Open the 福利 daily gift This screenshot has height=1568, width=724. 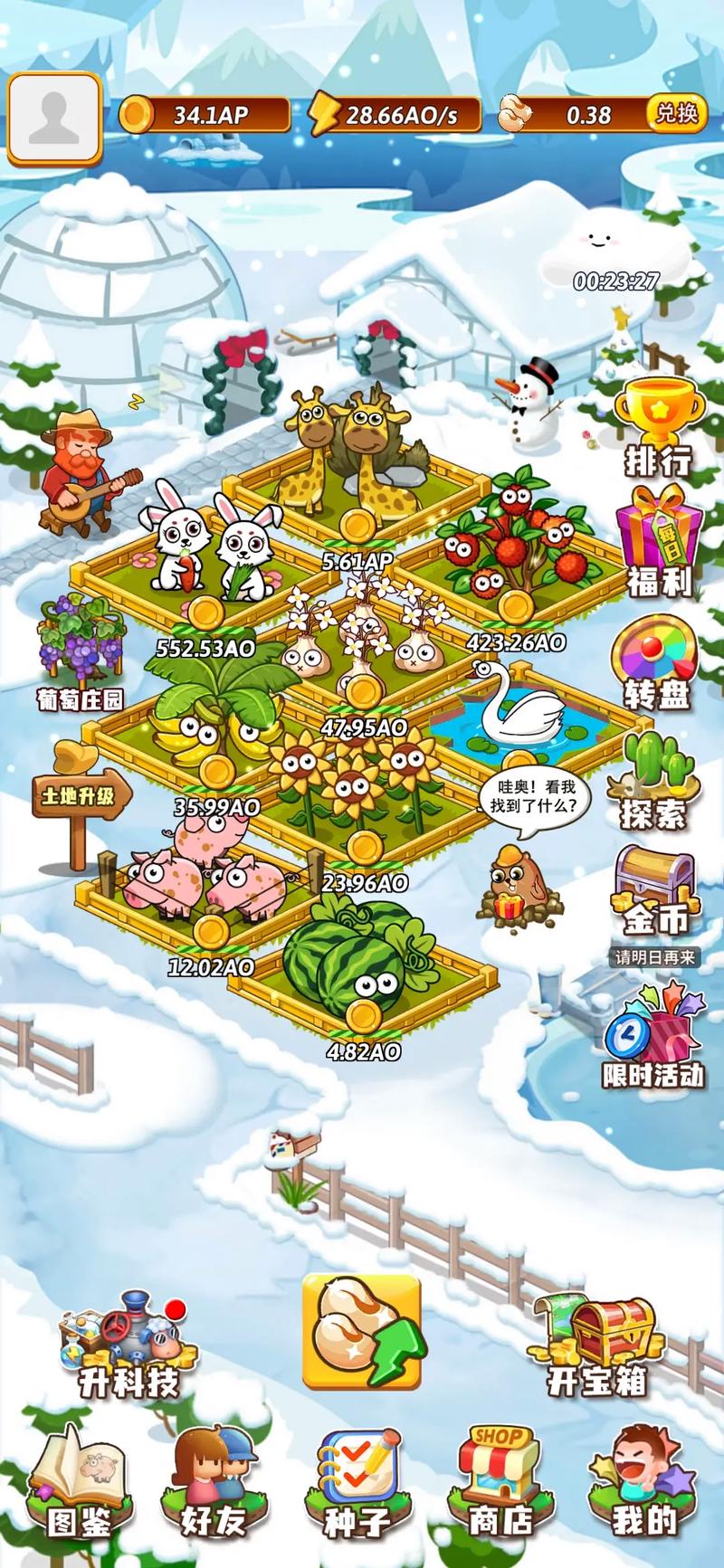point(660,541)
